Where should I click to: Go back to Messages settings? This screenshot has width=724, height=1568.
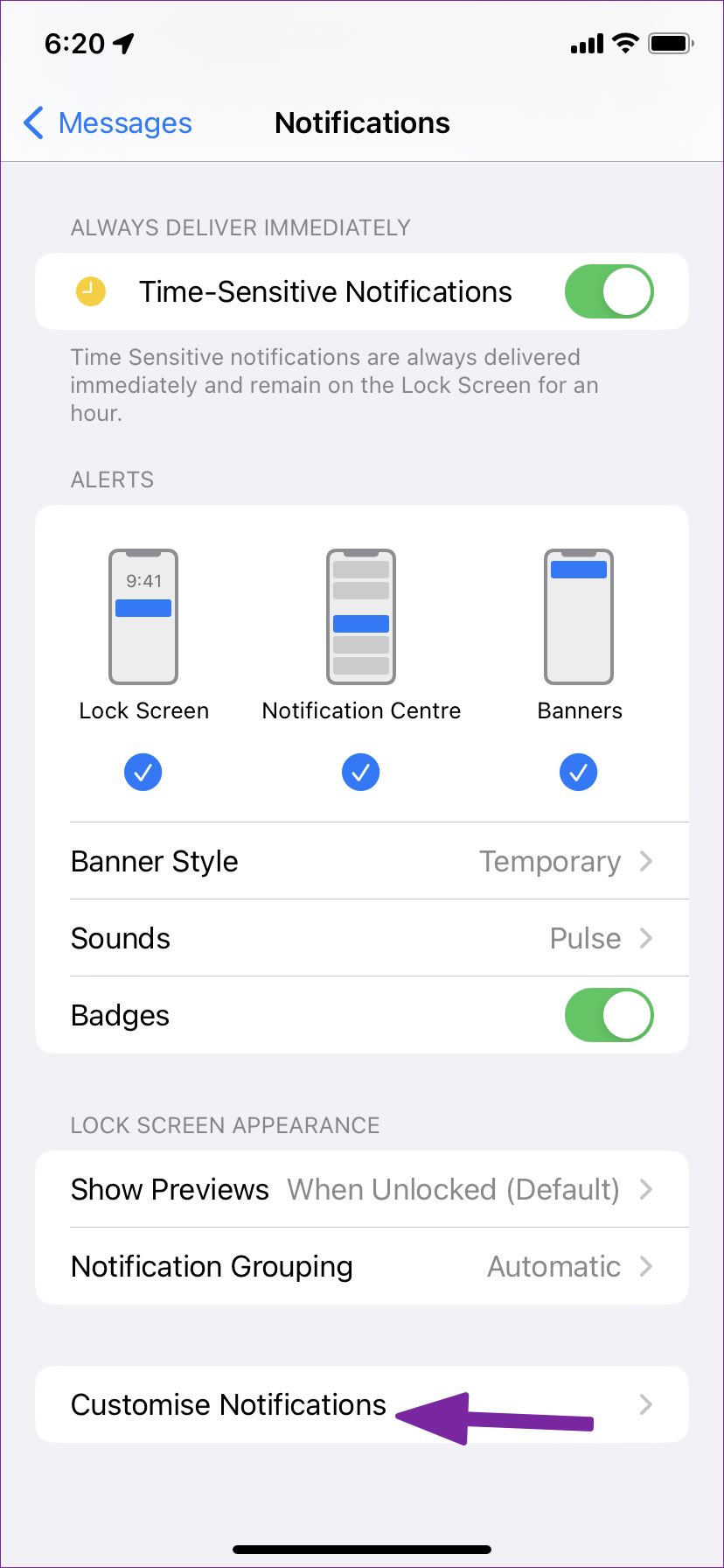point(108,123)
